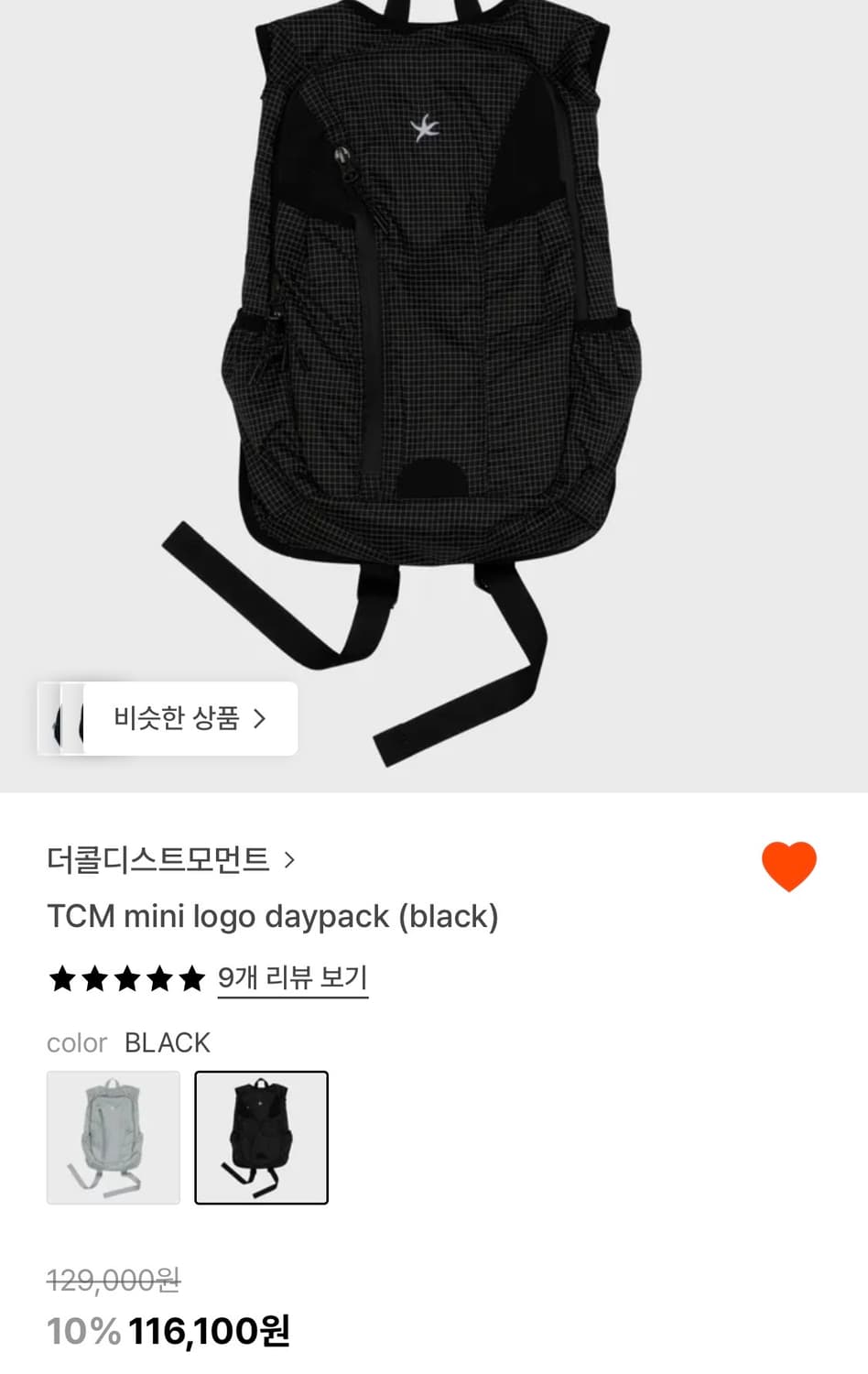Expand reviews by clicking 9개 리뷰 보기
This screenshot has height=1374, width=868.
pos(291,978)
